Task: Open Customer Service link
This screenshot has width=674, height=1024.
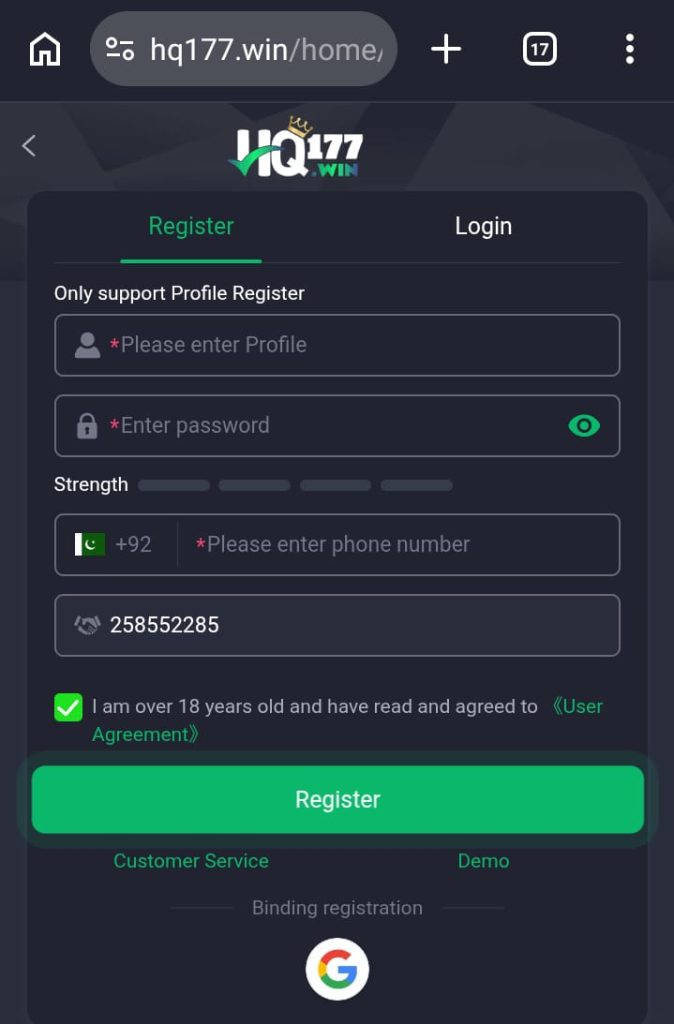Action: point(191,861)
